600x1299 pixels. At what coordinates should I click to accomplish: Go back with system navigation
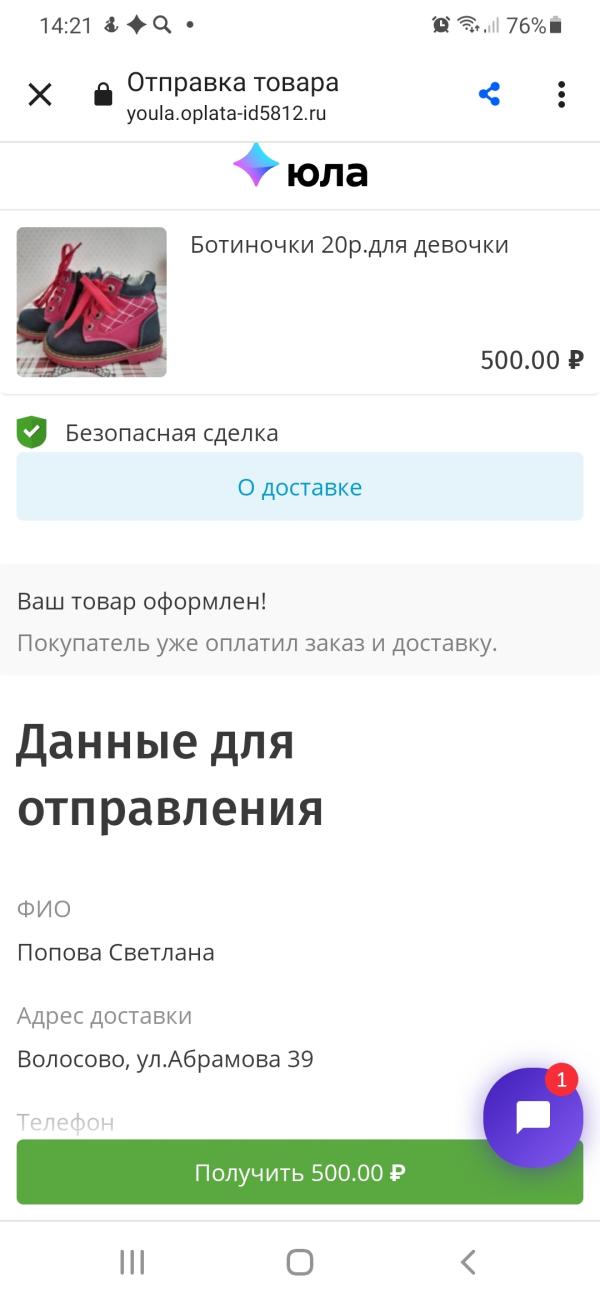pos(467,1262)
